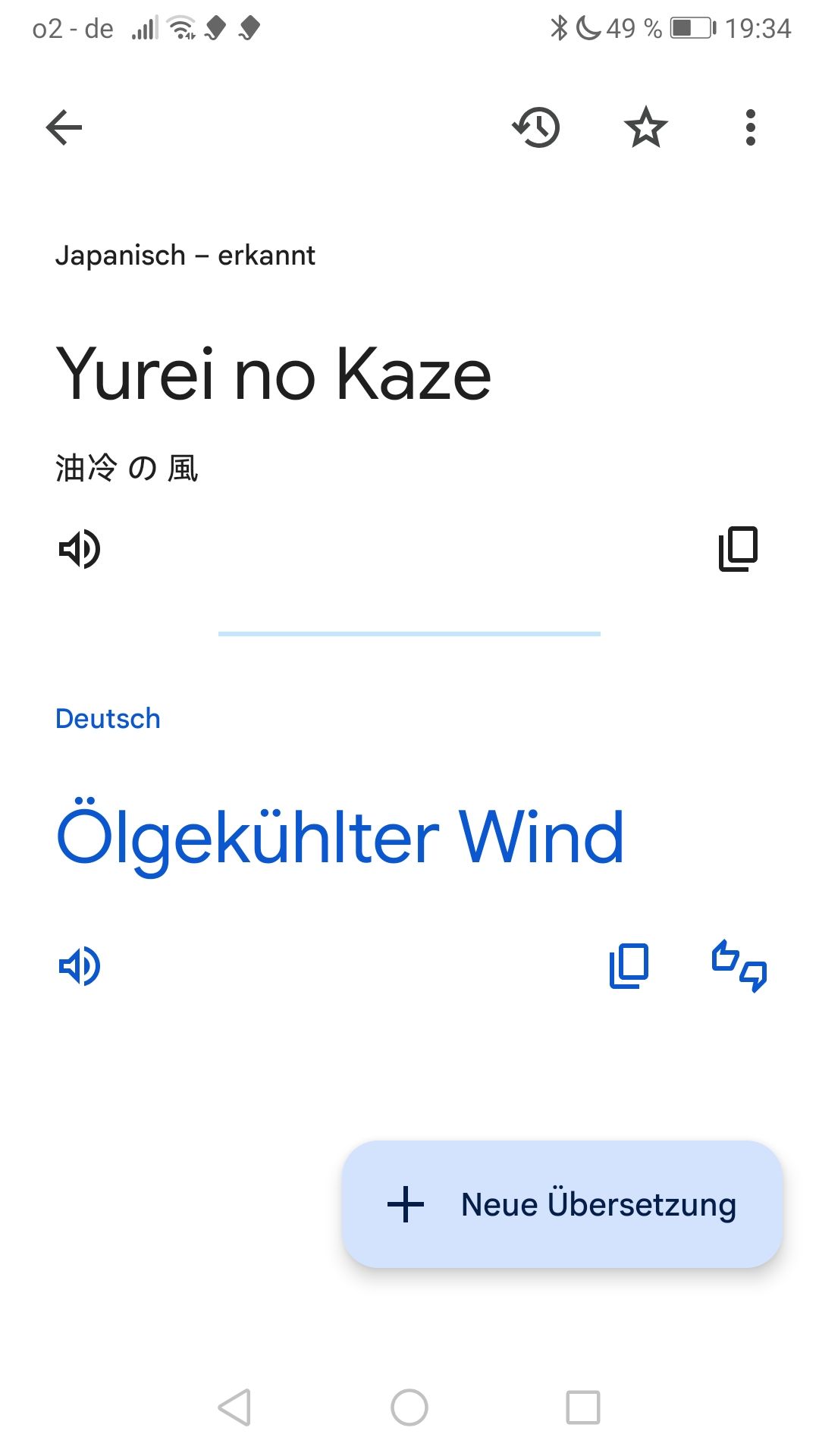Star this translation as favorite
The height and width of the screenshot is (1456, 819).
[x=645, y=127]
